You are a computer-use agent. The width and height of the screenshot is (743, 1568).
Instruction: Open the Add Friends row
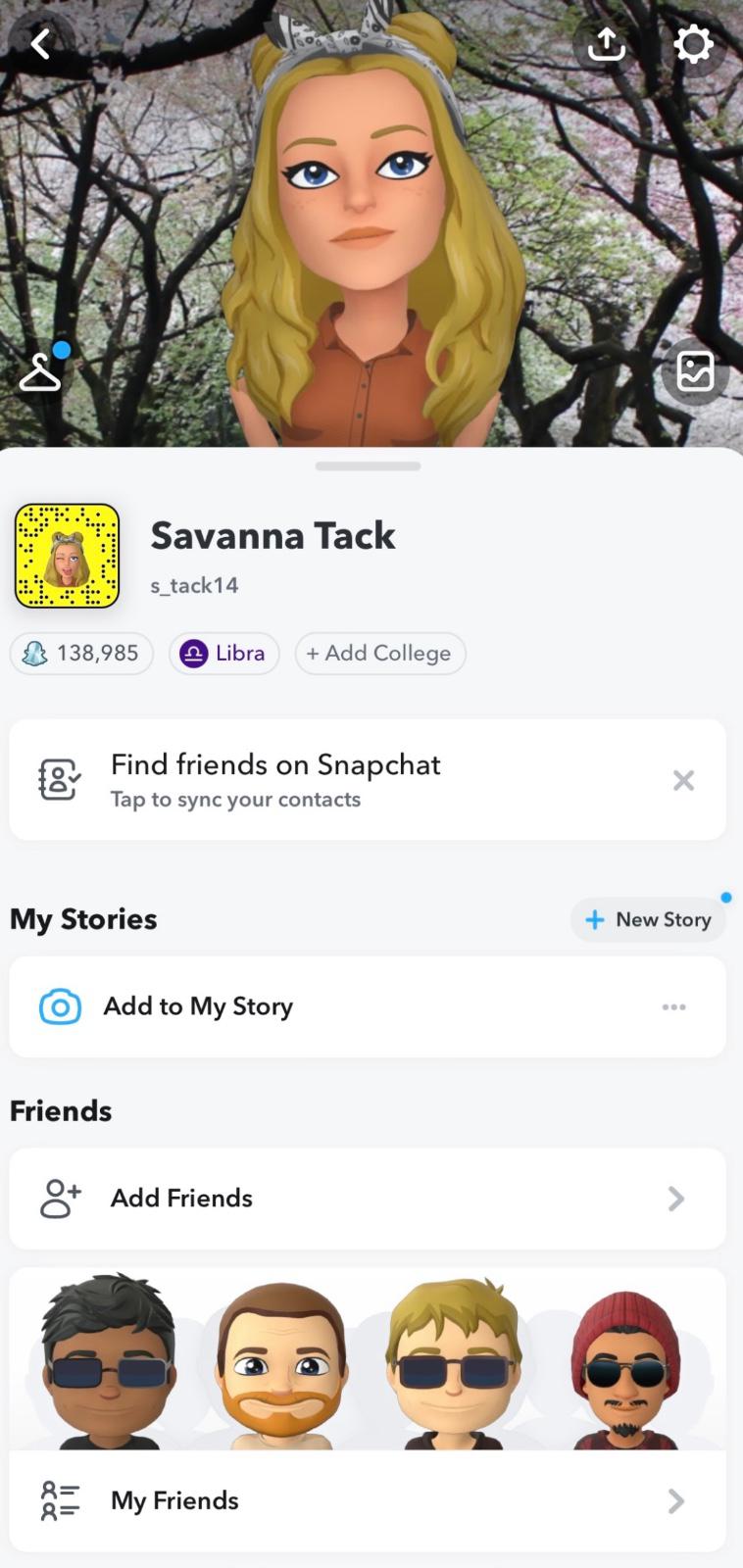(x=368, y=1199)
